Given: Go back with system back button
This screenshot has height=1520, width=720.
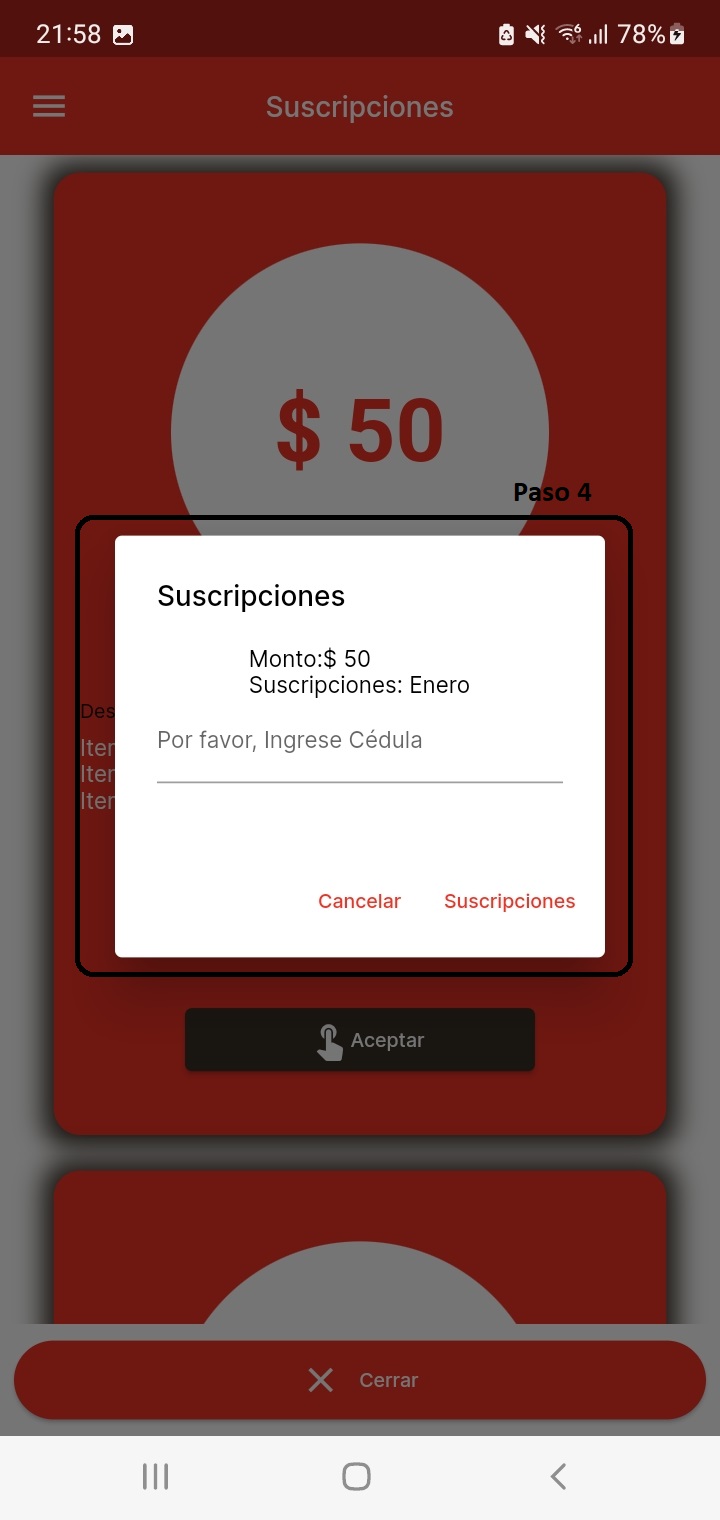Looking at the screenshot, I should pyautogui.click(x=558, y=1476).
